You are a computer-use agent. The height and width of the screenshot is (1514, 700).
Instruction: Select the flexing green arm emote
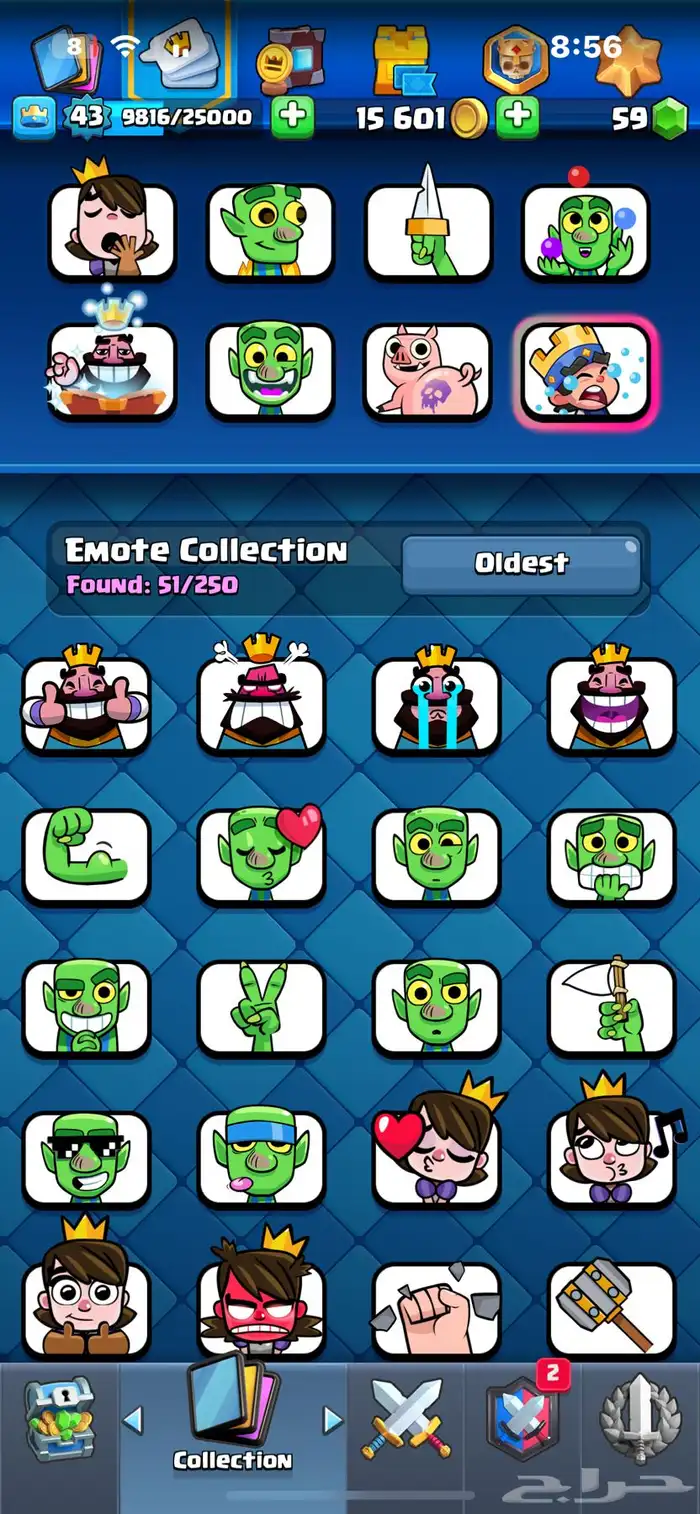pyautogui.click(x=86, y=856)
